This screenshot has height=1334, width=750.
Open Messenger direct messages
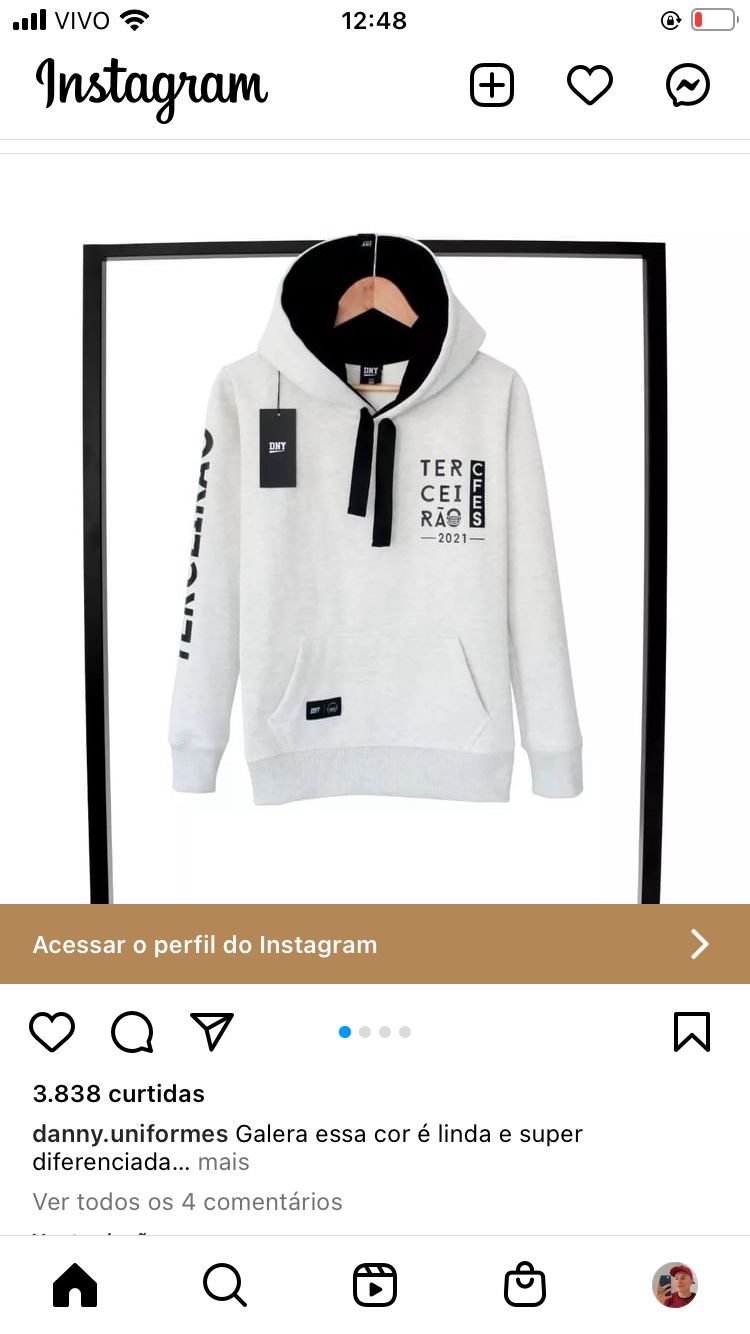point(688,86)
